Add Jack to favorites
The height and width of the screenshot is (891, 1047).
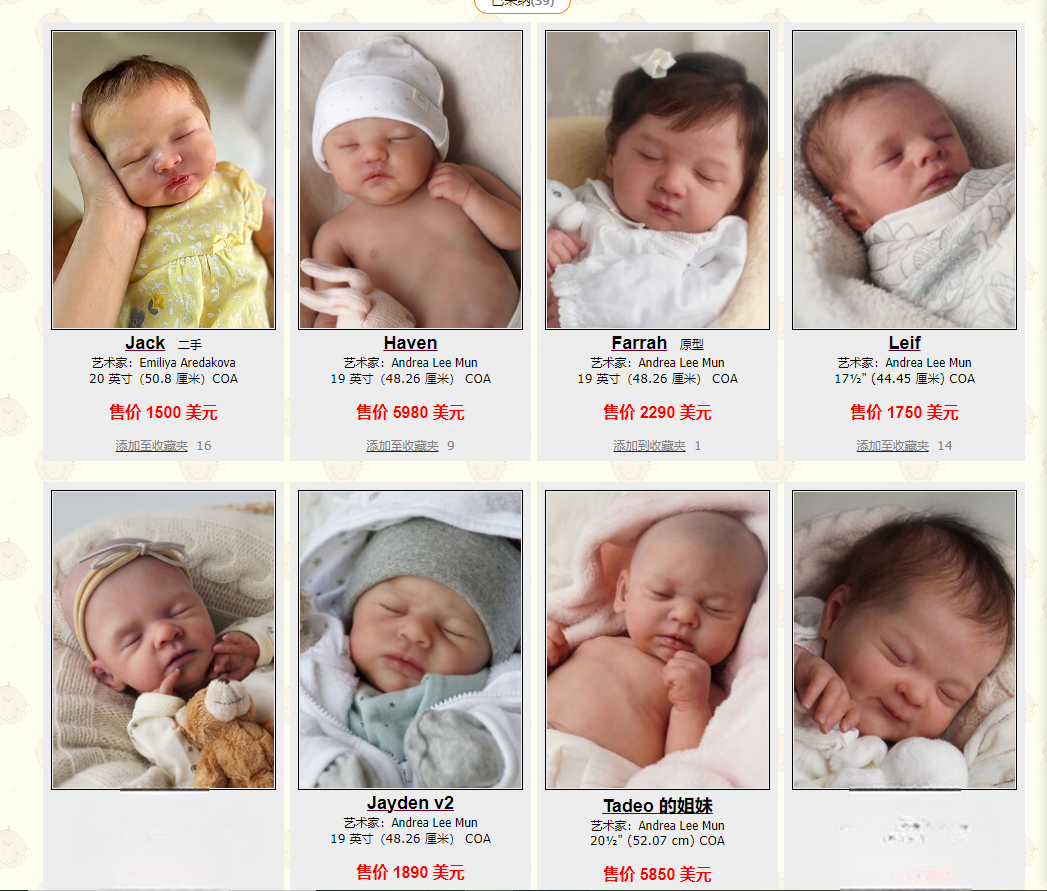[x=151, y=446]
